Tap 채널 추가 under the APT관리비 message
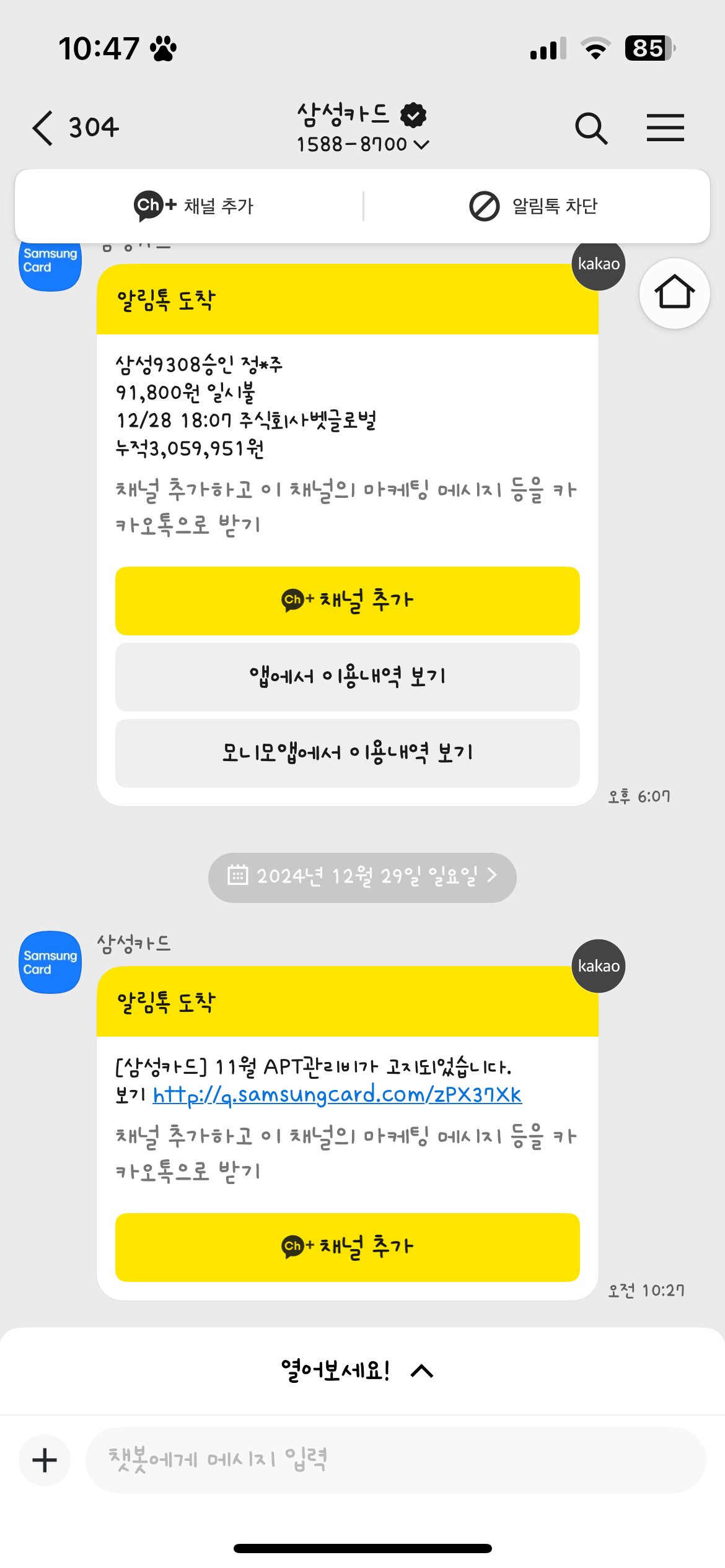This screenshot has width=725, height=1568. pyautogui.click(x=347, y=1247)
